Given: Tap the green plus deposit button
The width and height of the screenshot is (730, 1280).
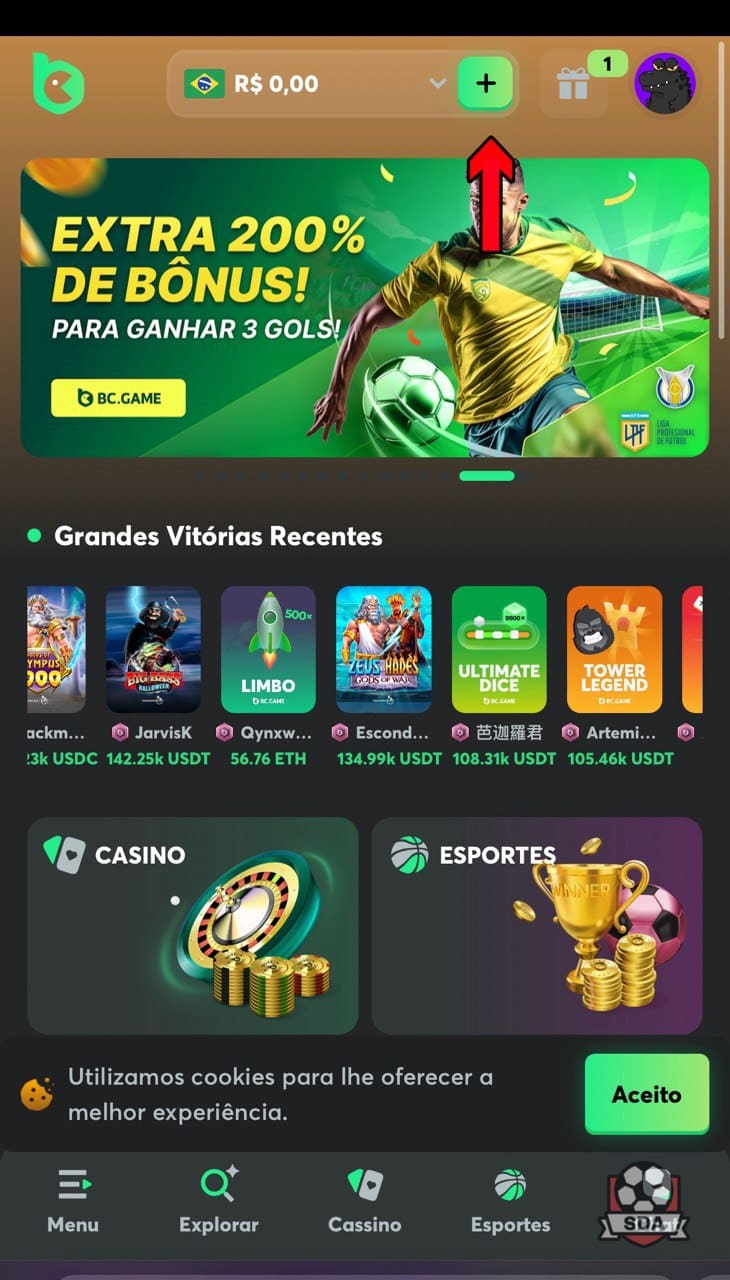Looking at the screenshot, I should pos(485,84).
